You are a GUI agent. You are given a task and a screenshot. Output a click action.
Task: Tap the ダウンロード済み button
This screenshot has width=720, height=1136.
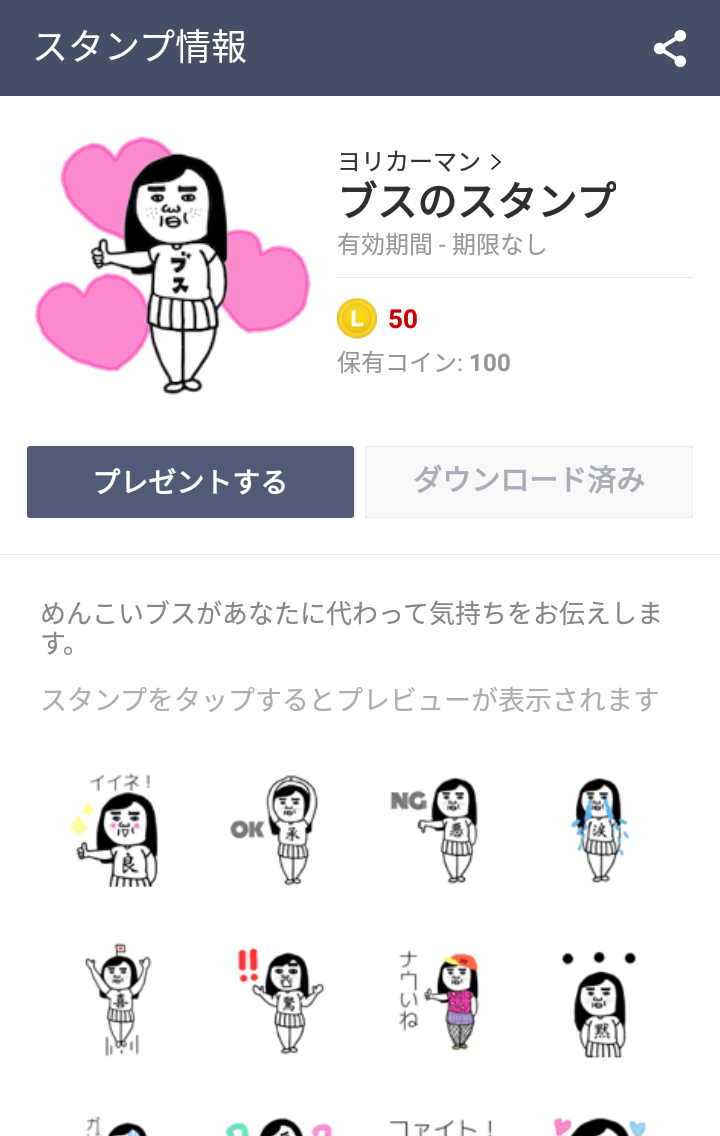coord(528,481)
